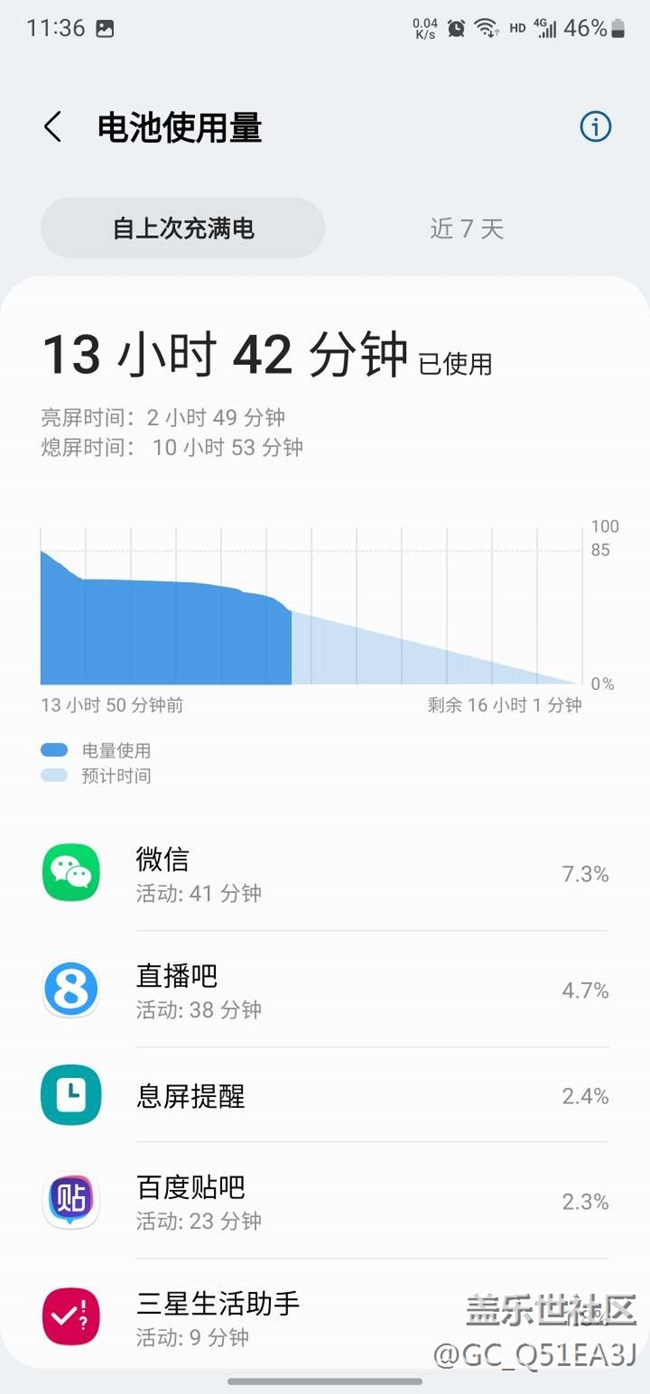The width and height of the screenshot is (650, 1394).
Task: View 三星生活助手 battery usage details
Action: coord(325,1317)
